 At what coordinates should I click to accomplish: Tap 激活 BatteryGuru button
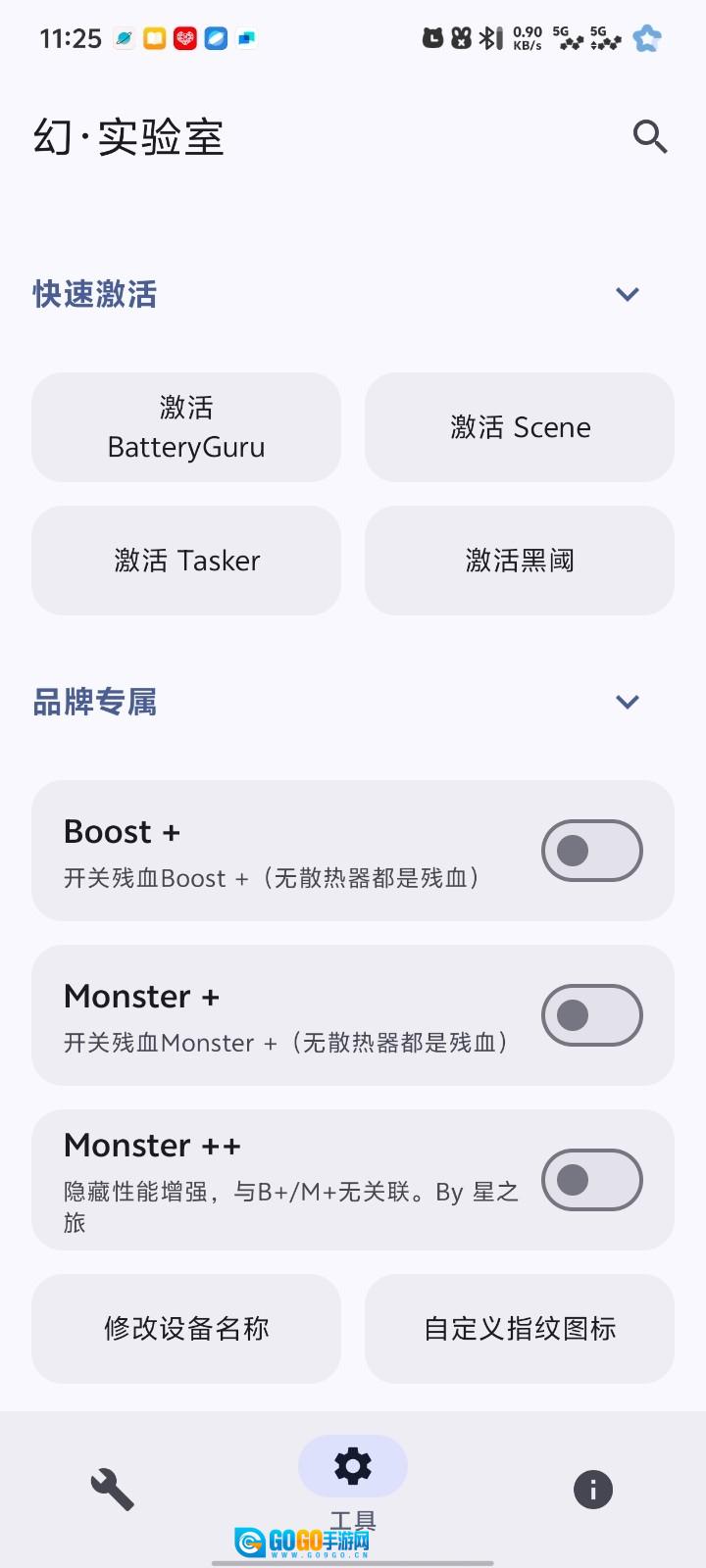pos(186,427)
